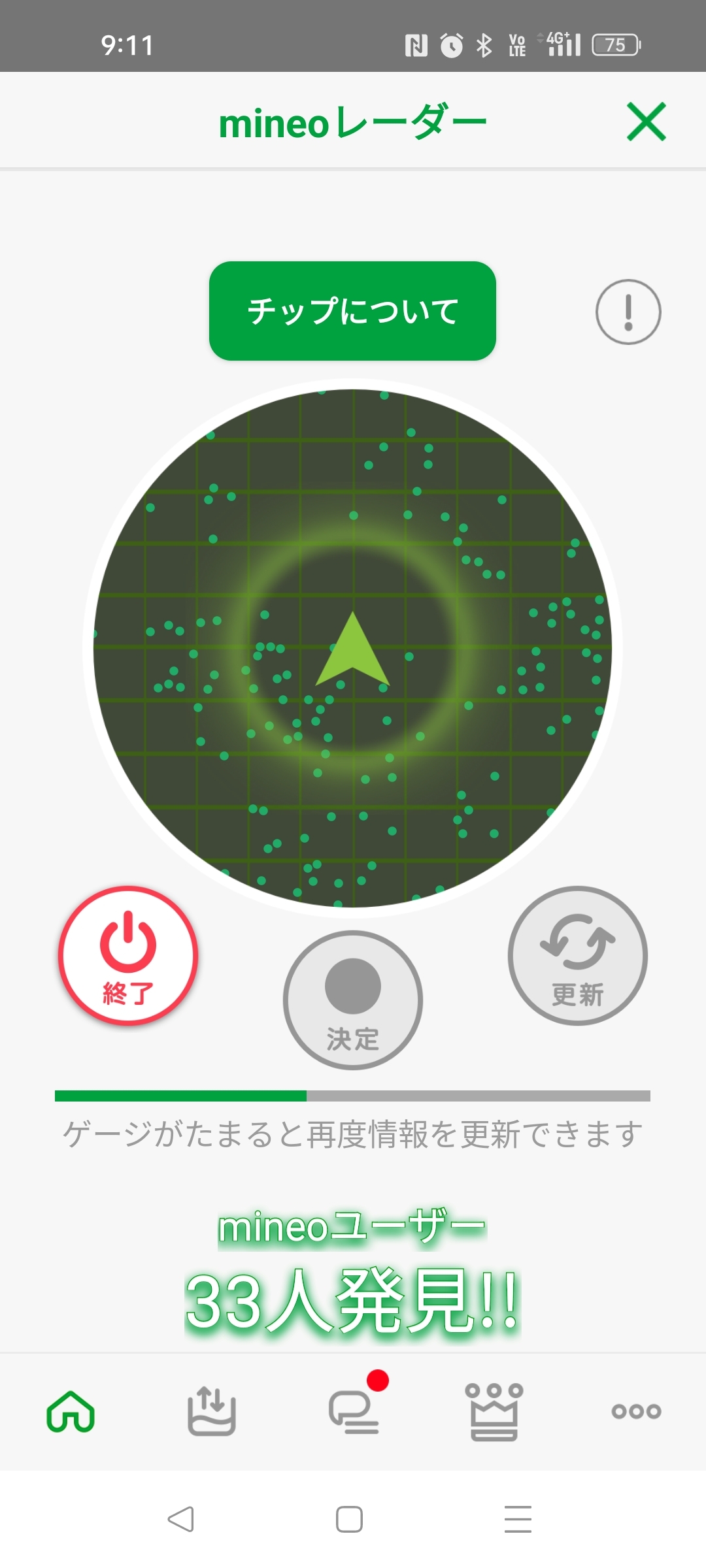
Task: Go to the home tab
Action: 71,1411
